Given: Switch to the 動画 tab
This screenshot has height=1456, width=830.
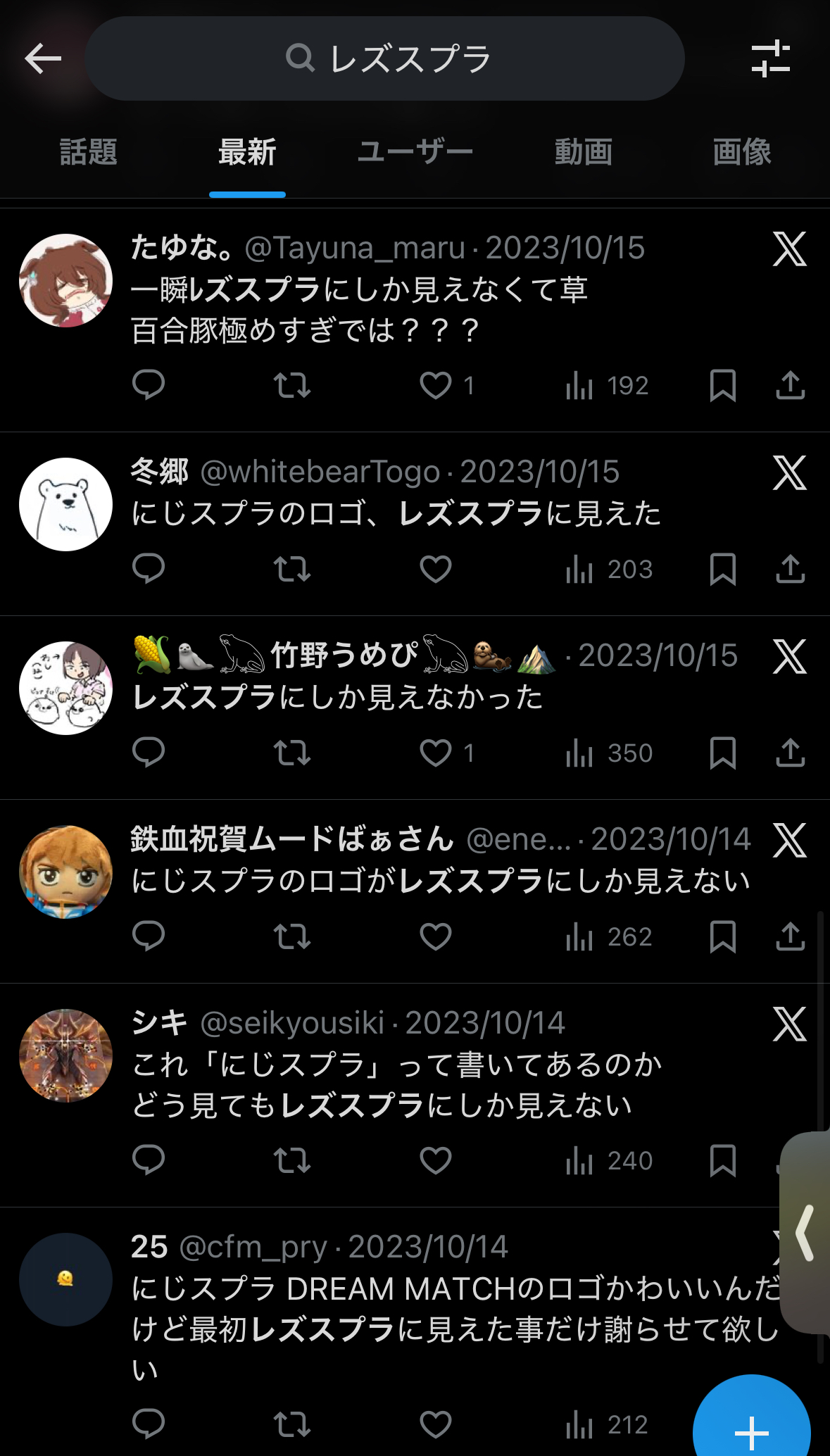Looking at the screenshot, I should click(x=583, y=152).
